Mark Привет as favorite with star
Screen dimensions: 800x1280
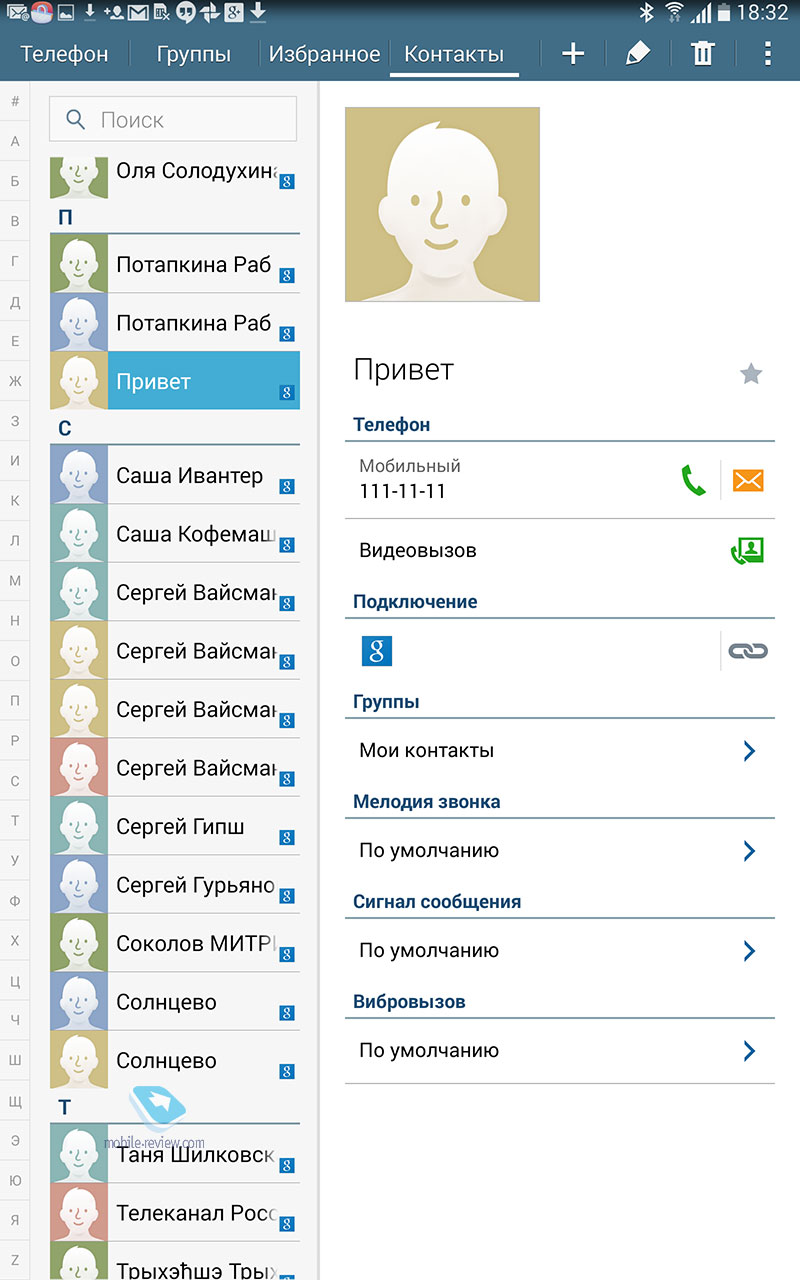pos(751,374)
